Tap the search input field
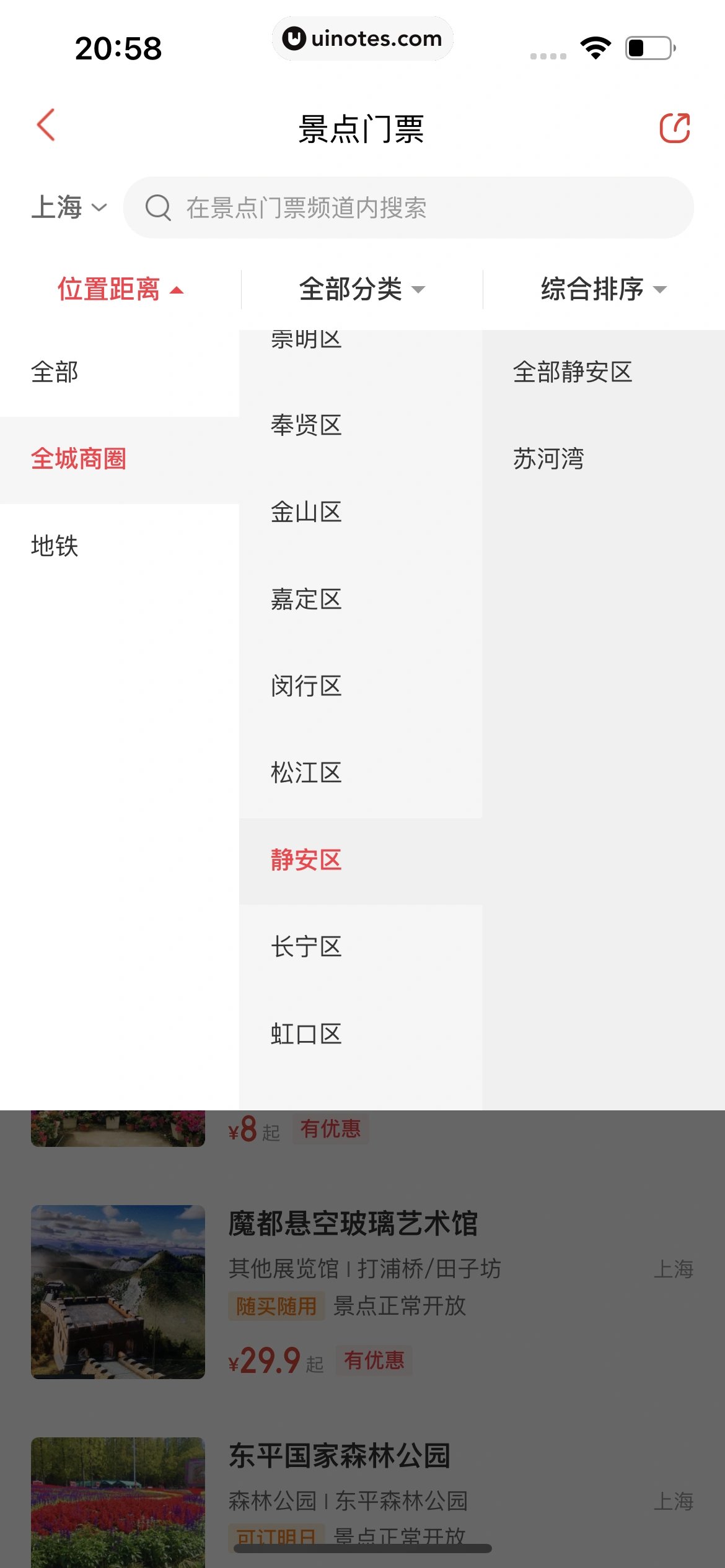Screen dimensions: 725x1568 click(372, 207)
